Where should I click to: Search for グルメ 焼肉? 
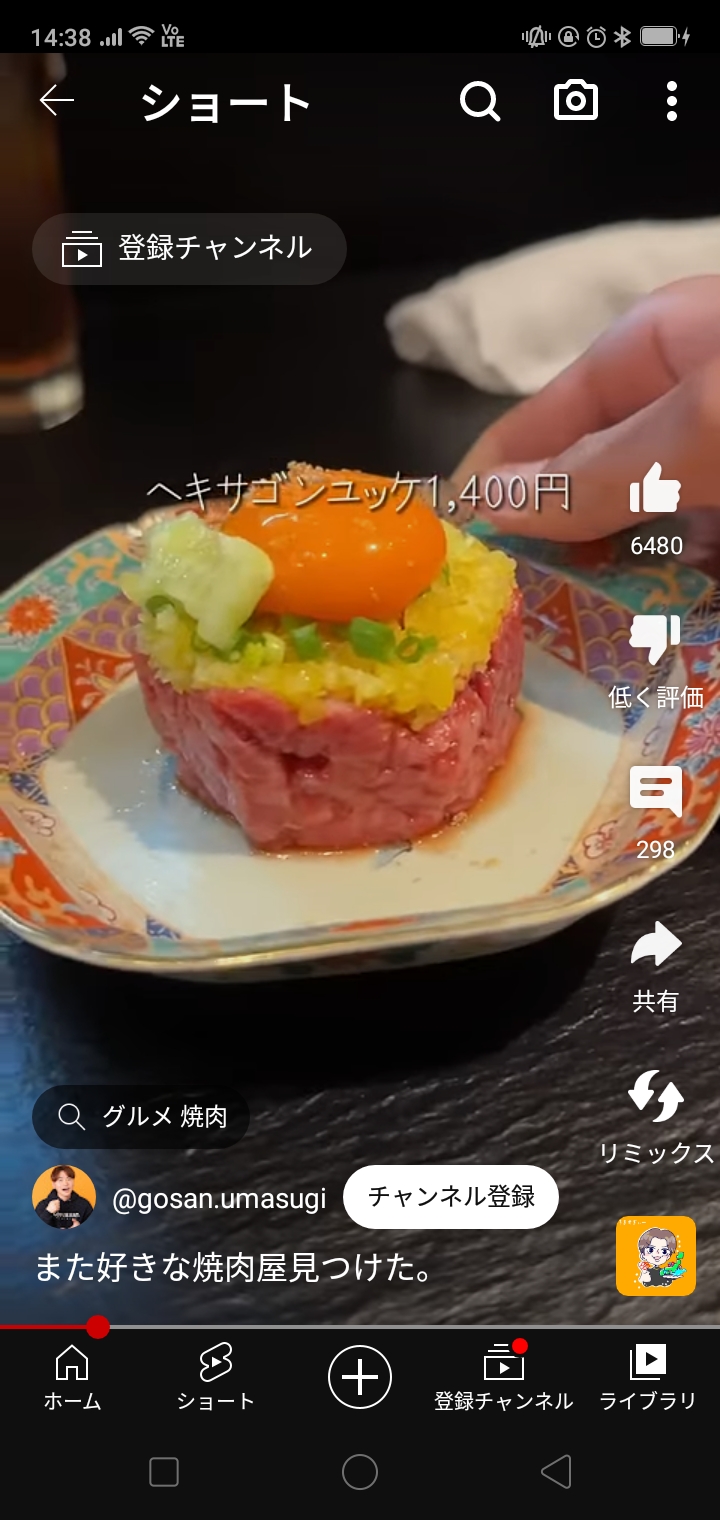coord(141,1116)
